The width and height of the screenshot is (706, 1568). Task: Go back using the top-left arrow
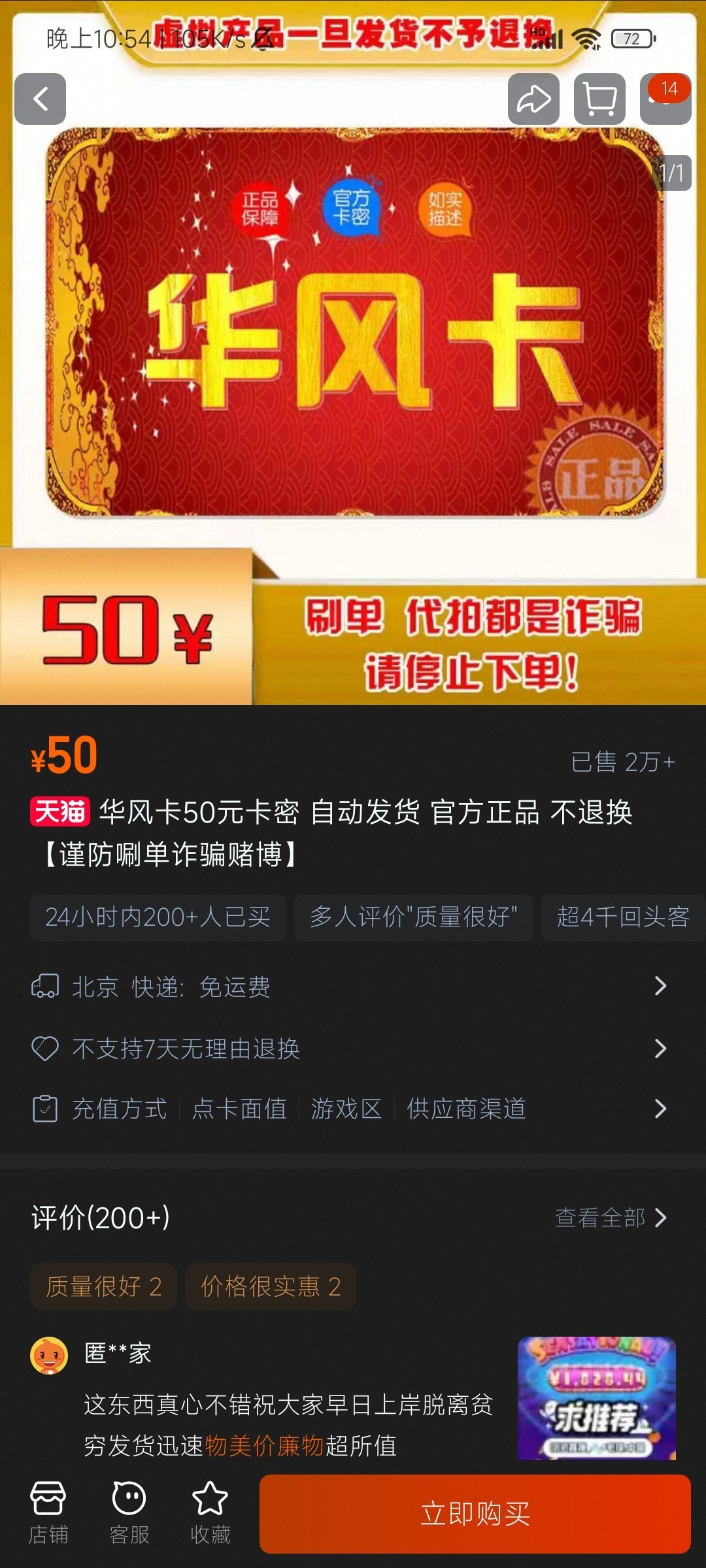(x=41, y=99)
